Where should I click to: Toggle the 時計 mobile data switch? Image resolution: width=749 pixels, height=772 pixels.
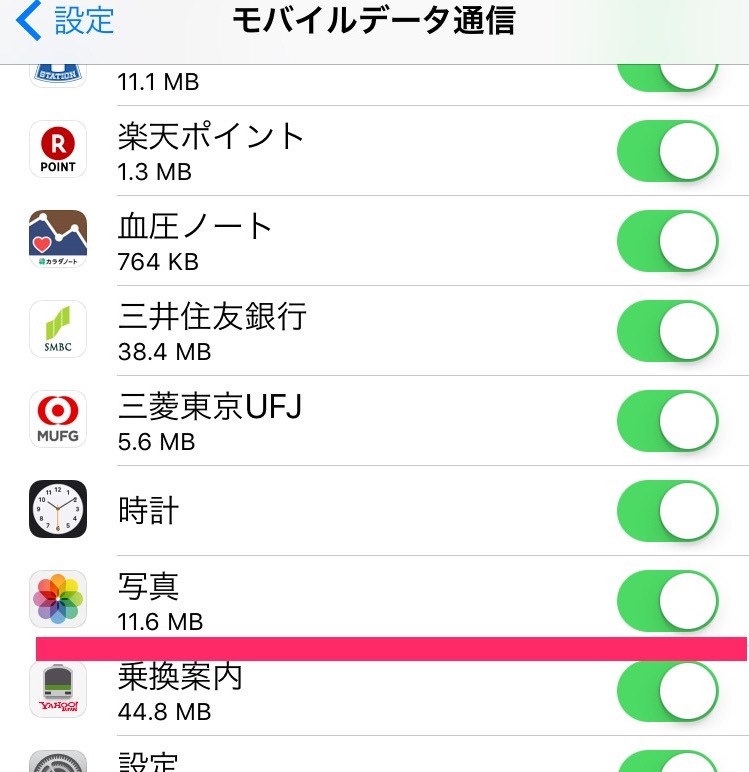[x=667, y=511]
